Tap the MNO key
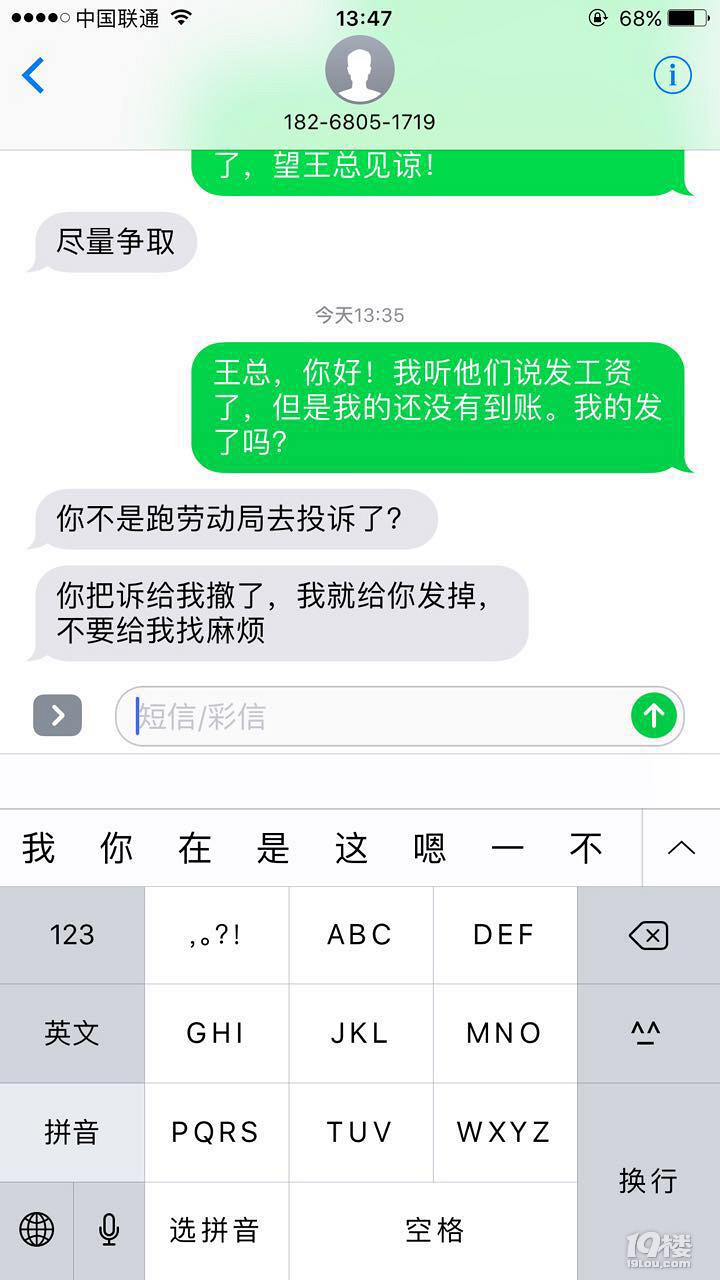 pos(504,1033)
